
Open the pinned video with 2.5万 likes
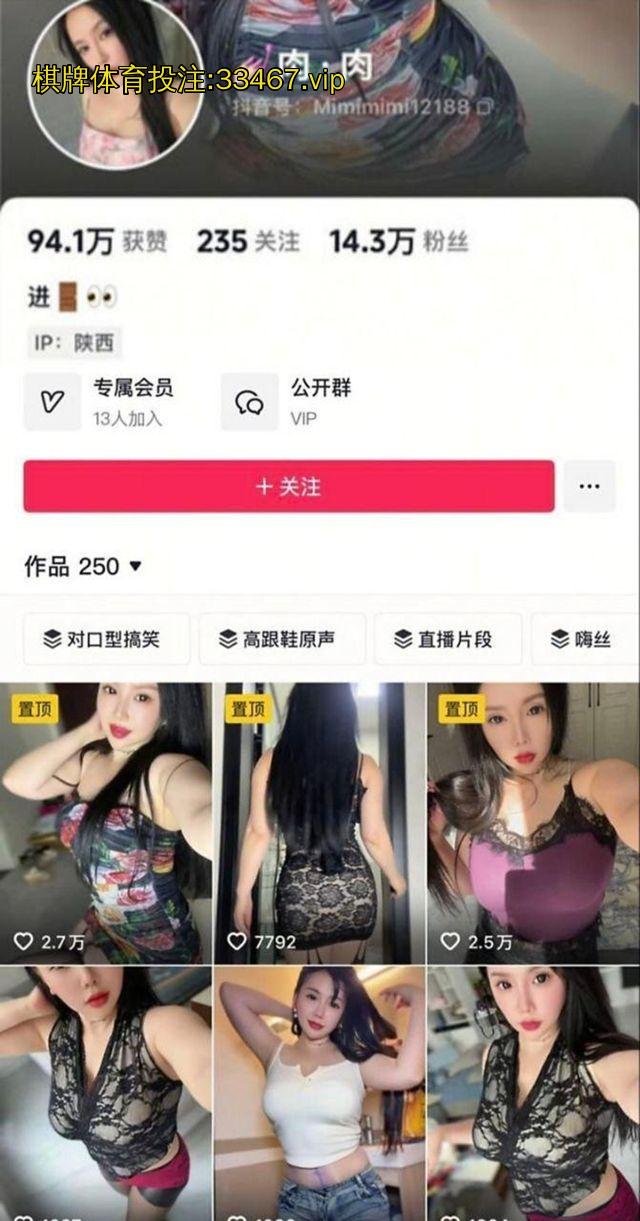pyautogui.click(x=532, y=822)
